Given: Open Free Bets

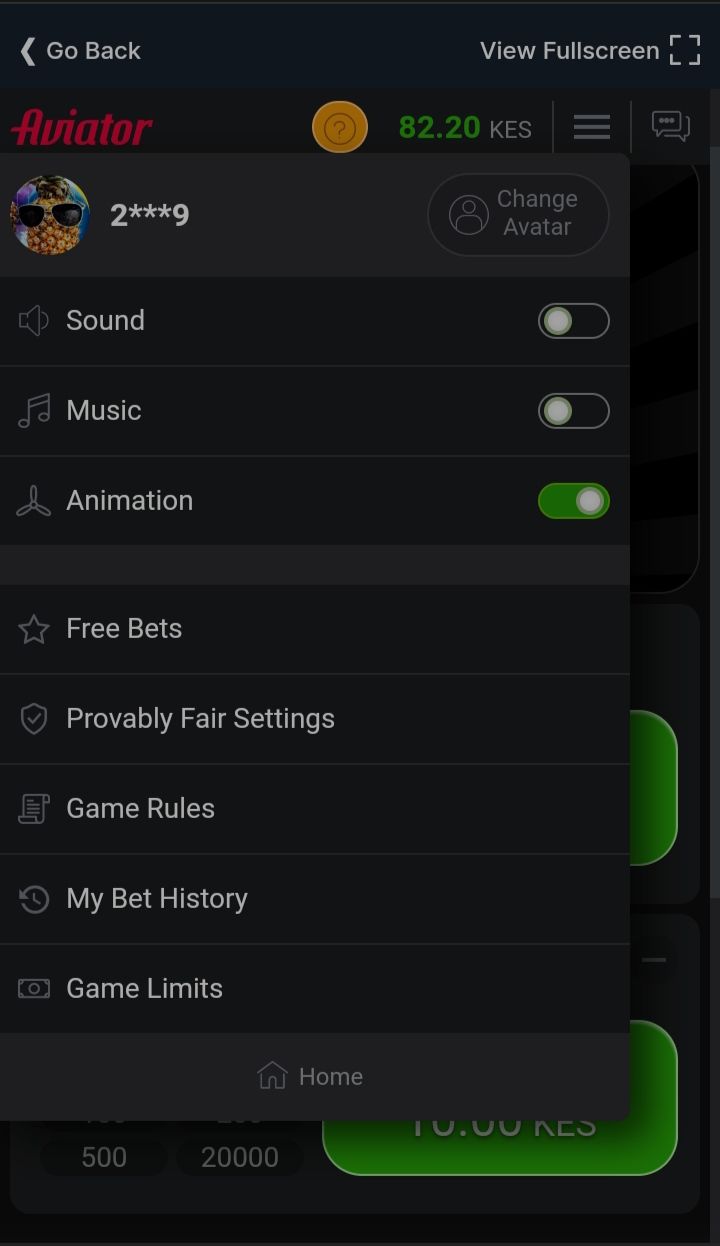Looking at the screenshot, I should [x=124, y=629].
